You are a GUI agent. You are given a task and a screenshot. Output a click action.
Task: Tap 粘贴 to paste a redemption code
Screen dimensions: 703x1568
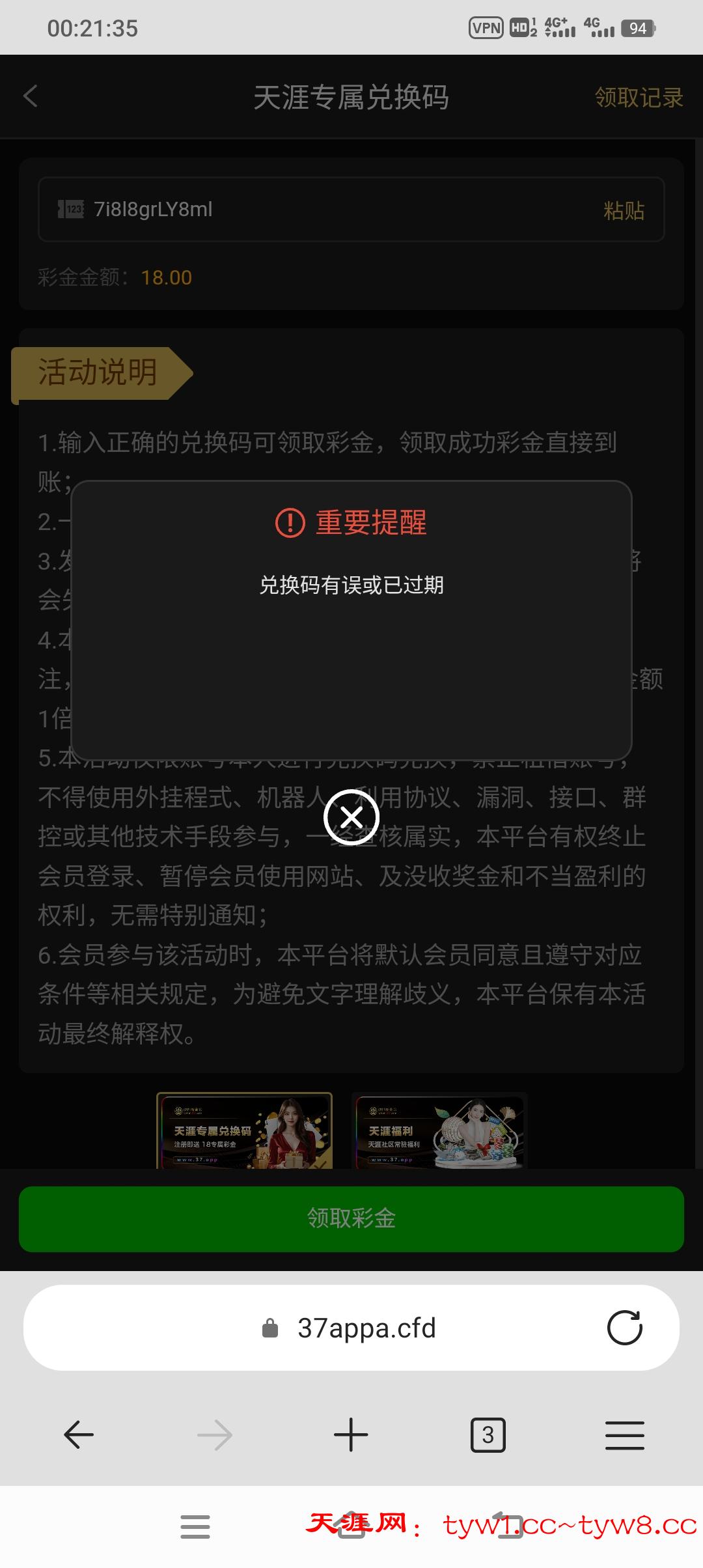tap(624, 210)
